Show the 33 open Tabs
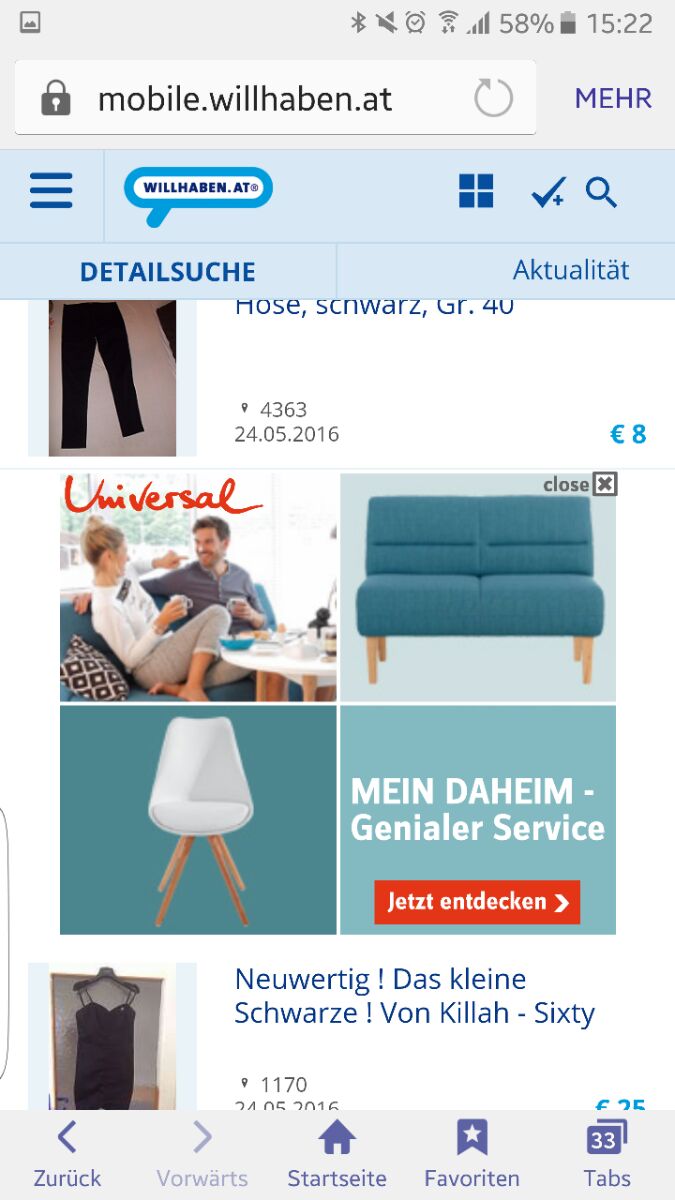This screenshot has height=1200, width=675. (x=607, y=1154)
